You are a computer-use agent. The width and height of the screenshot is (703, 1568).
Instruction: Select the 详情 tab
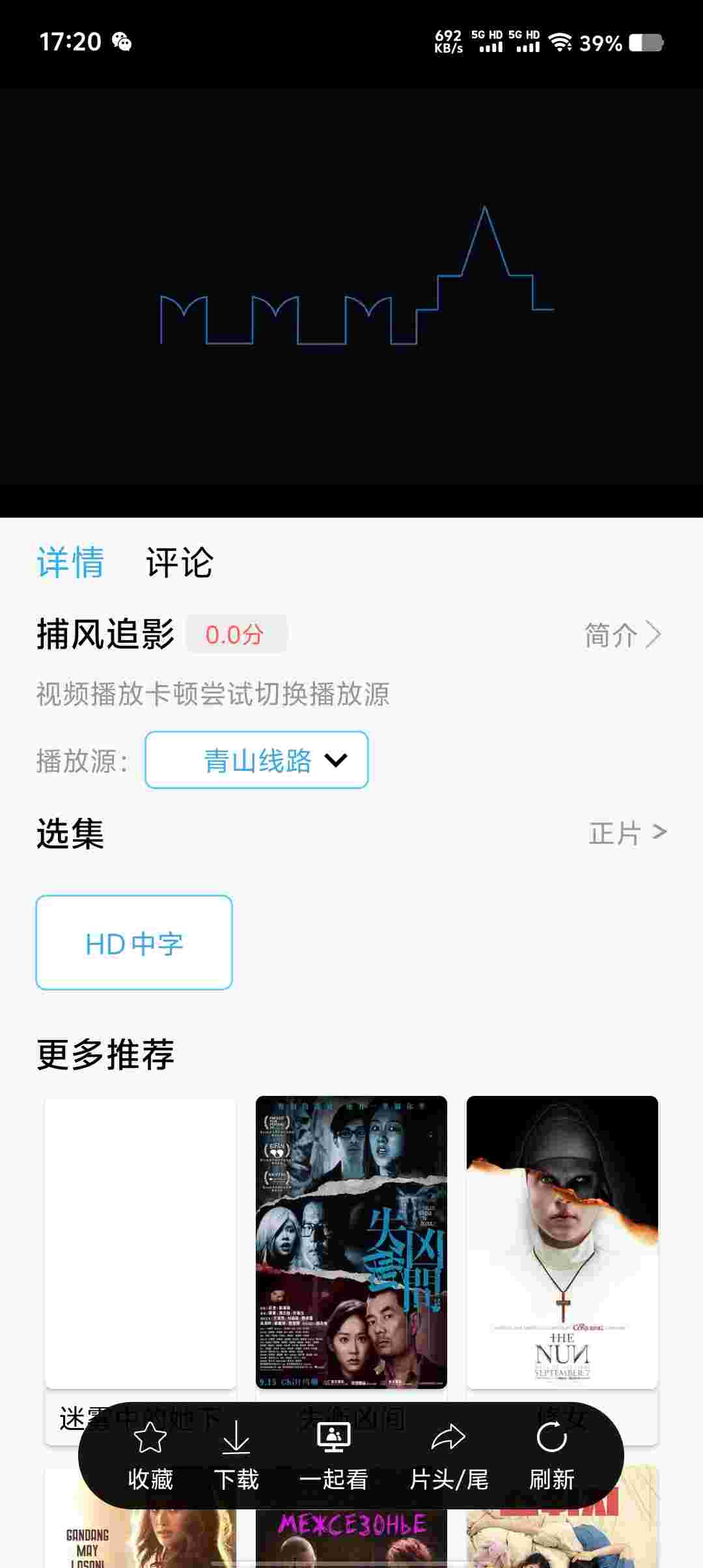[70, 562]
